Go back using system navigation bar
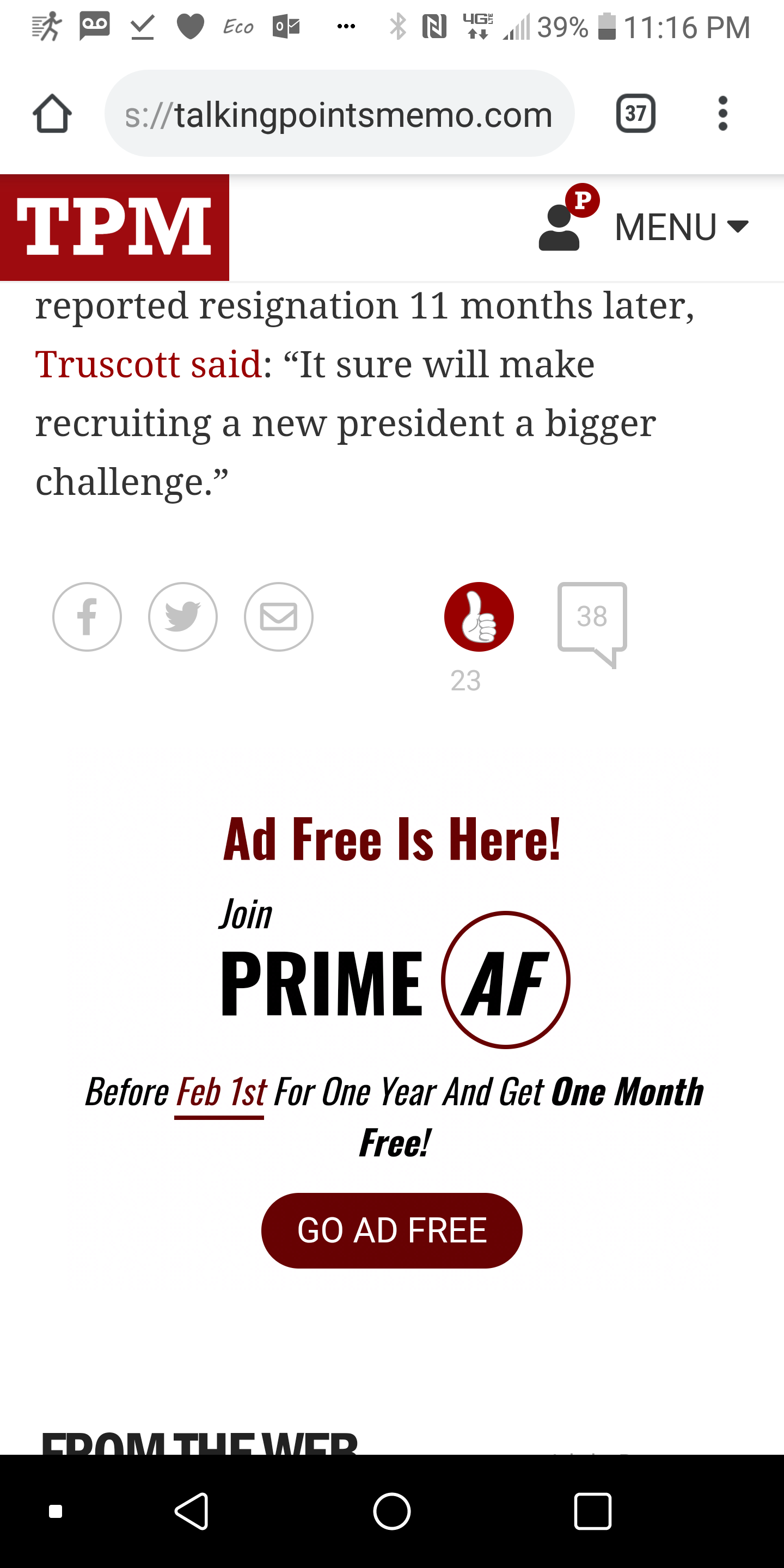This screenshot has width=784, height=1568. tap(192, 1511)
